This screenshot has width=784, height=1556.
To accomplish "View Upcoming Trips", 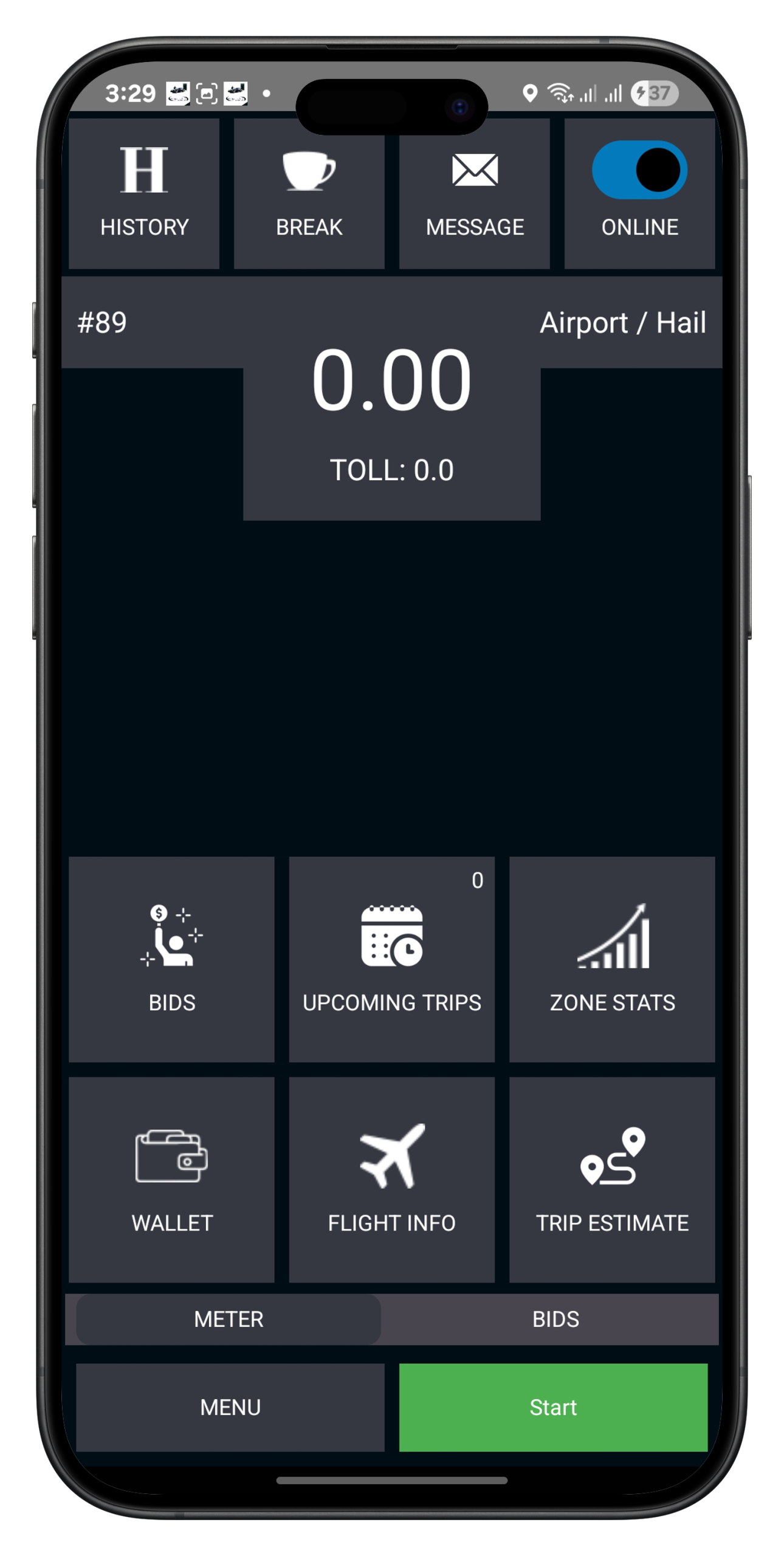I will coord(391,959).
